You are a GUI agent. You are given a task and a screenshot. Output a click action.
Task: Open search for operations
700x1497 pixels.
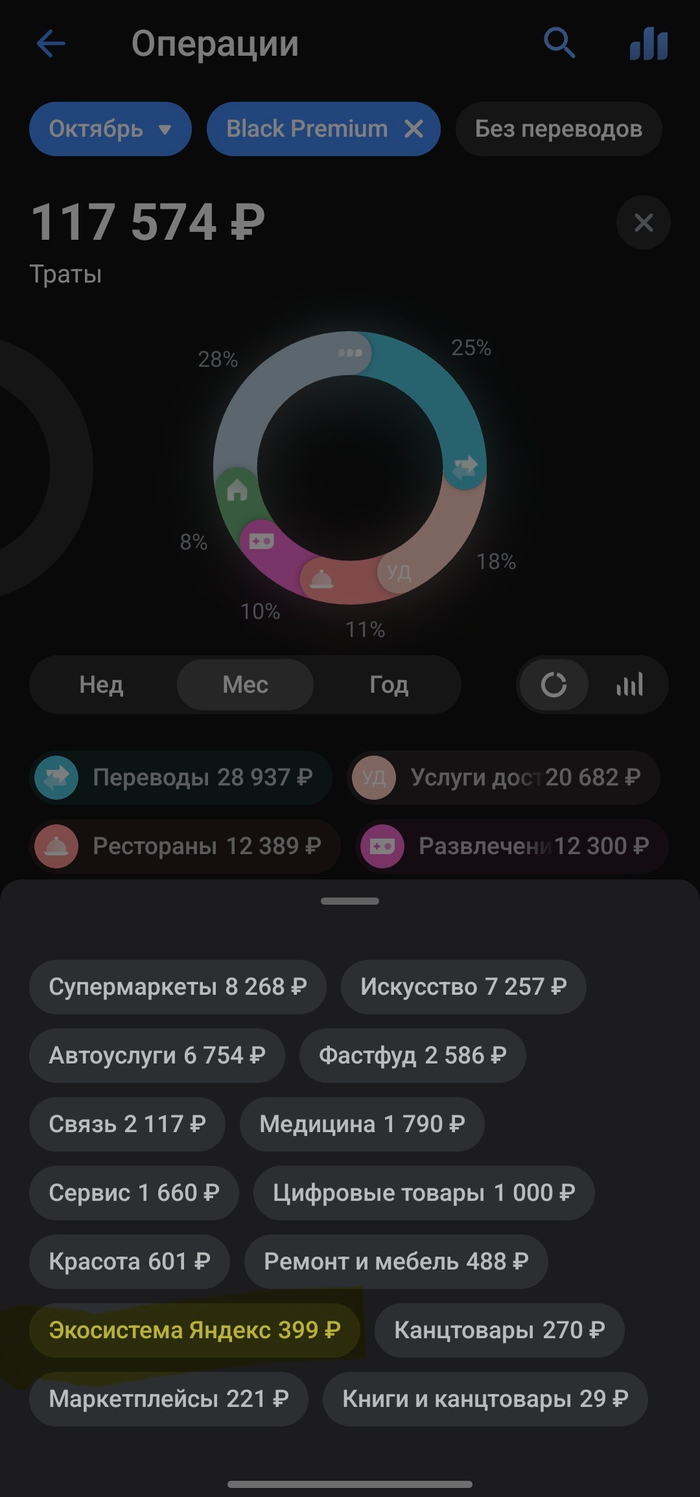tap(559, 44)
